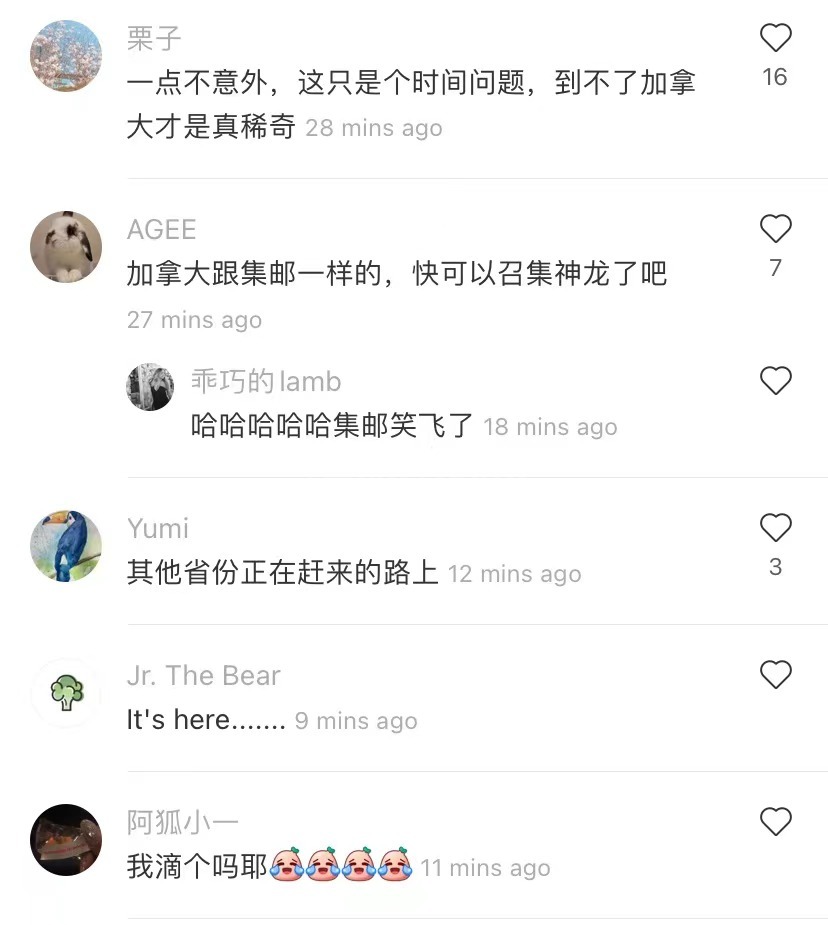Like 栗子's comment
The image size is (828, 925).
776,39
